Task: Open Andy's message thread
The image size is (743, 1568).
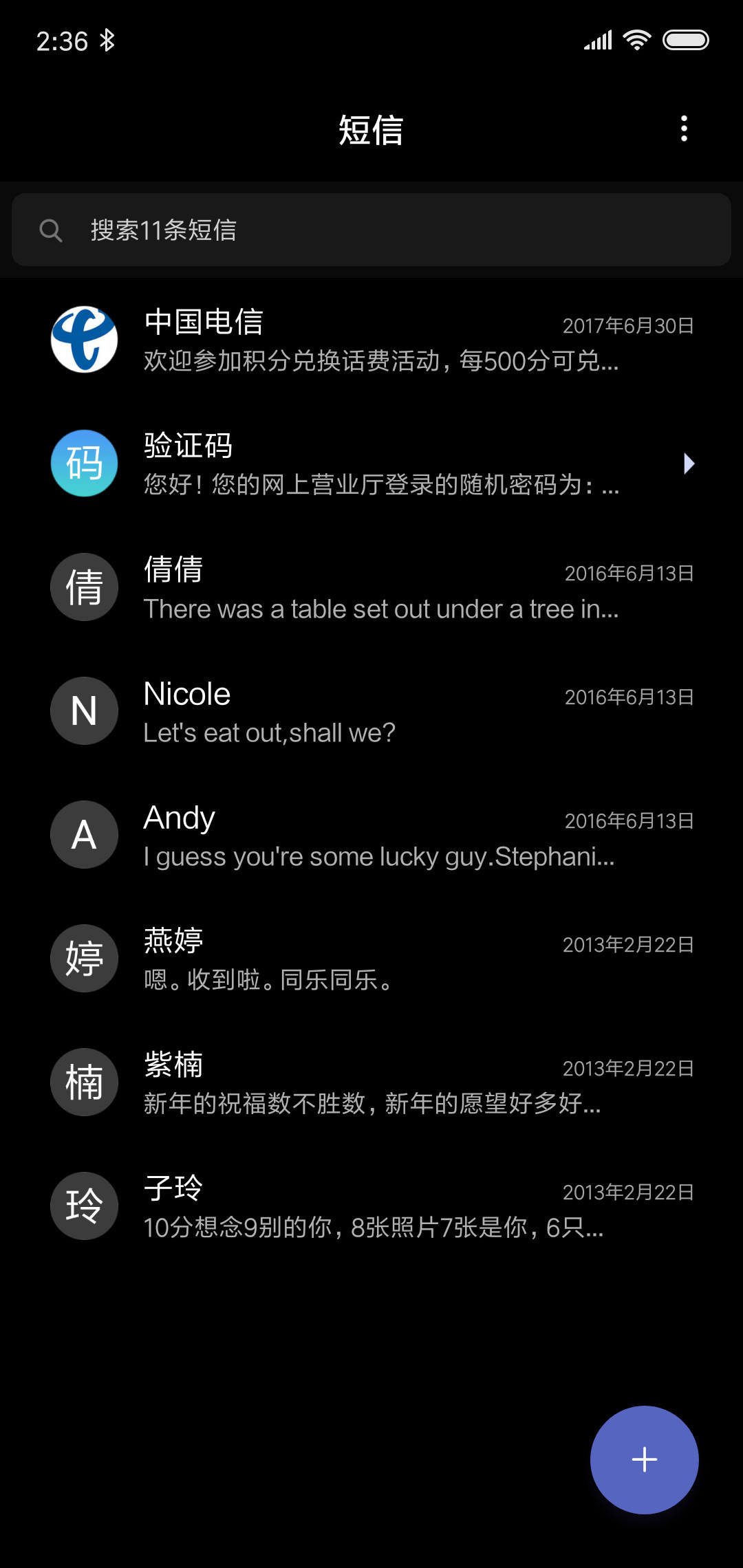Action: [x=371, y=835]
